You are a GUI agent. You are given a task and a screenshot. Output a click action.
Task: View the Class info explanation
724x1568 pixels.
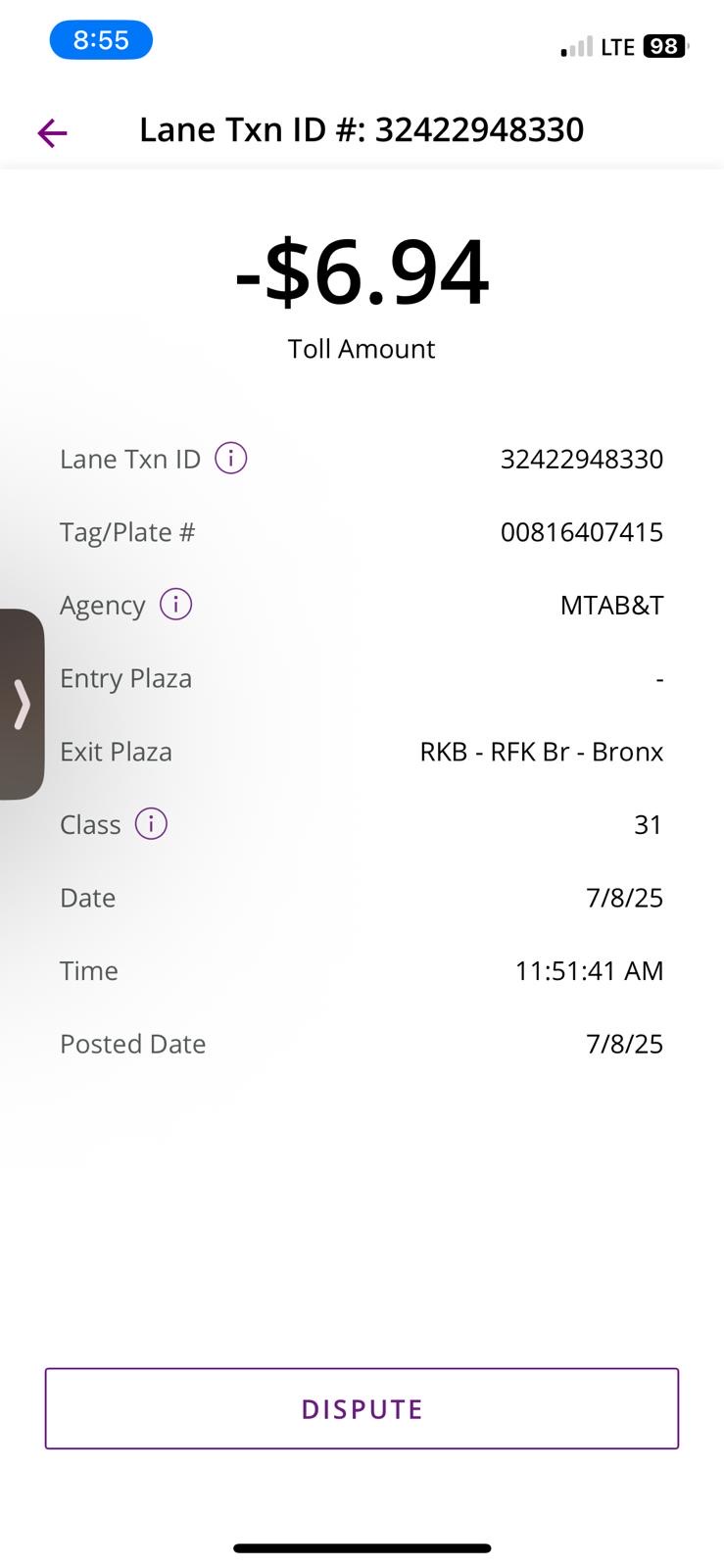(x=151, y=823)
